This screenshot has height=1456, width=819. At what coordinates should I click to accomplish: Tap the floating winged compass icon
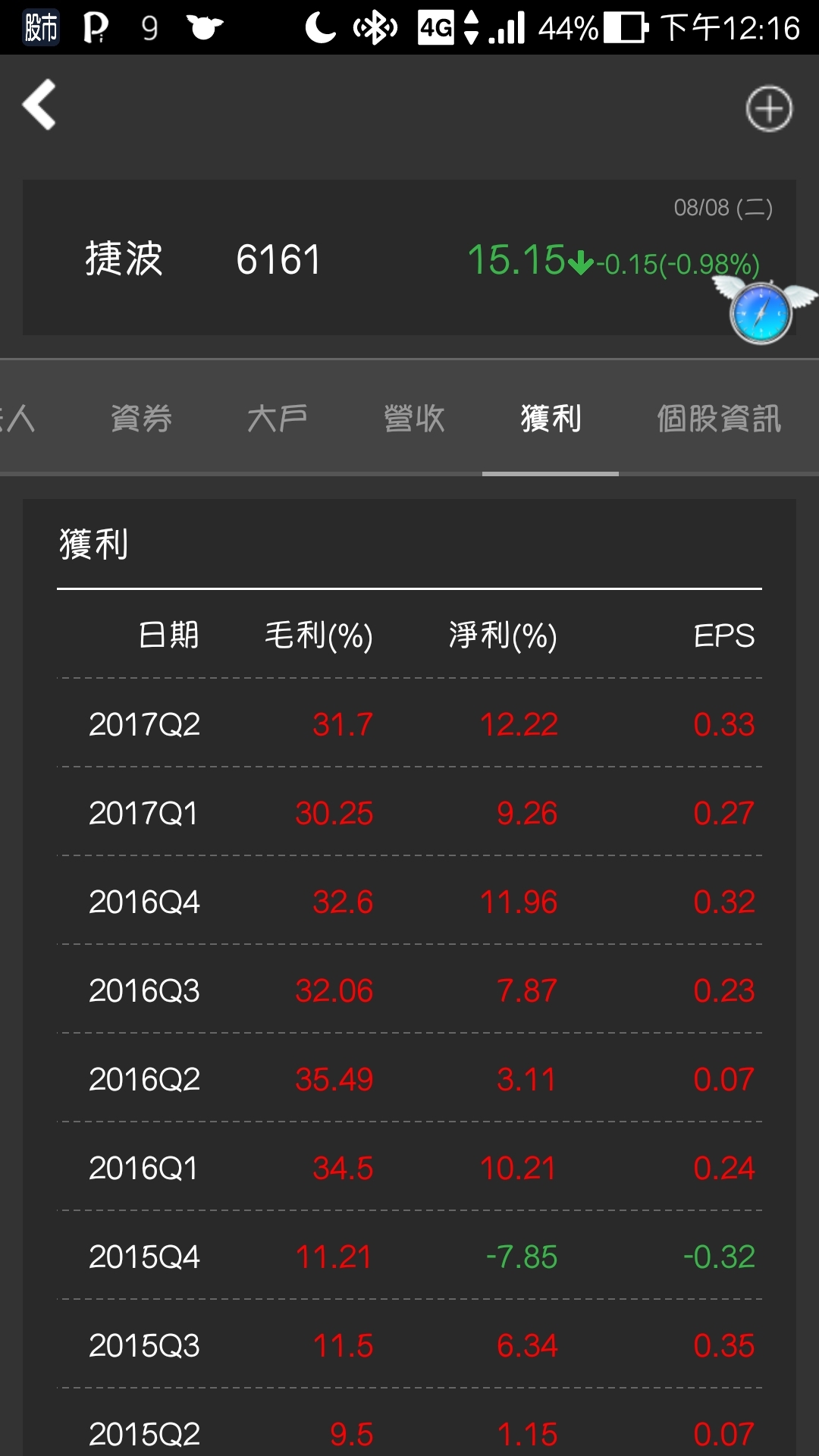click(x=761, y=311)
